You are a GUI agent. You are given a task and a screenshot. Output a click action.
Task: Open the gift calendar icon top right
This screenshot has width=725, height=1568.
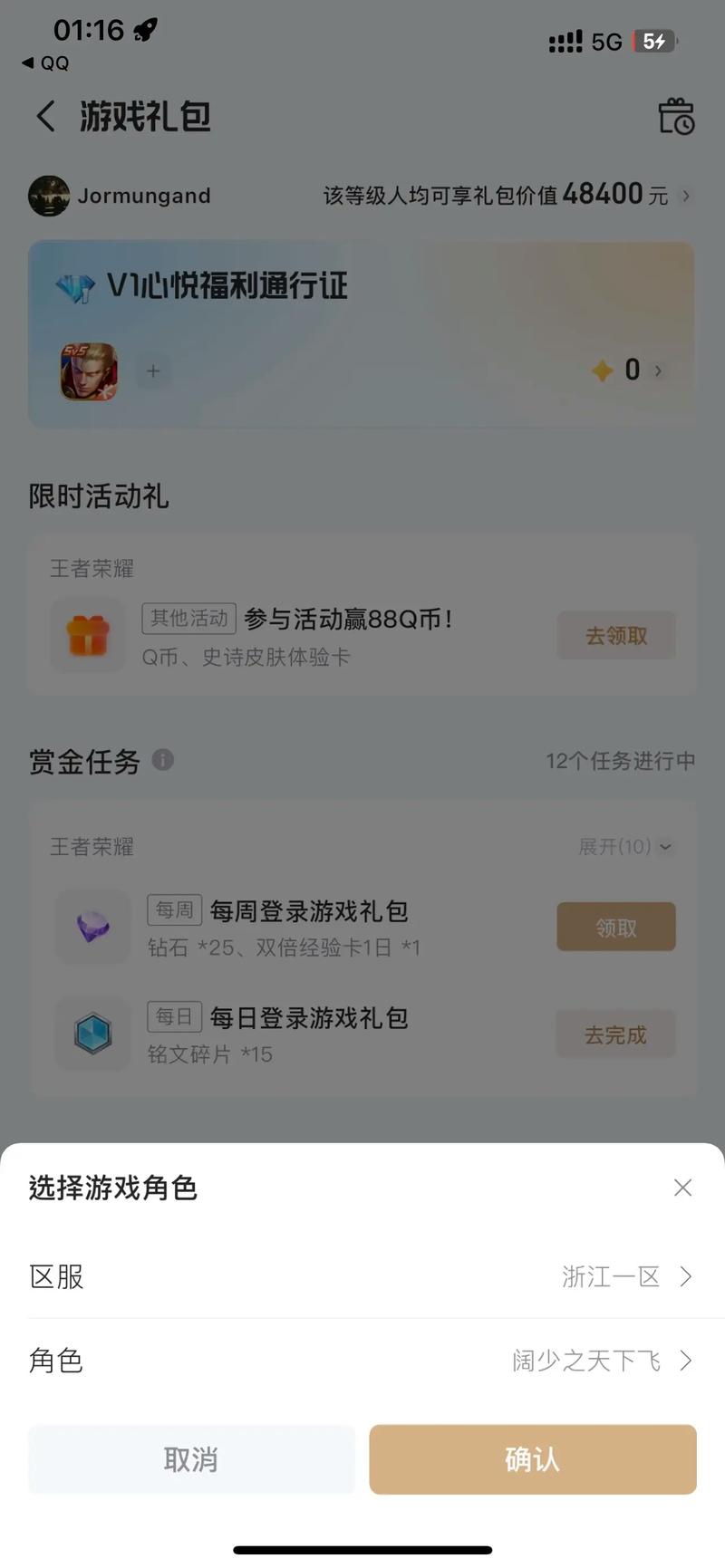(x=676, y=117)
